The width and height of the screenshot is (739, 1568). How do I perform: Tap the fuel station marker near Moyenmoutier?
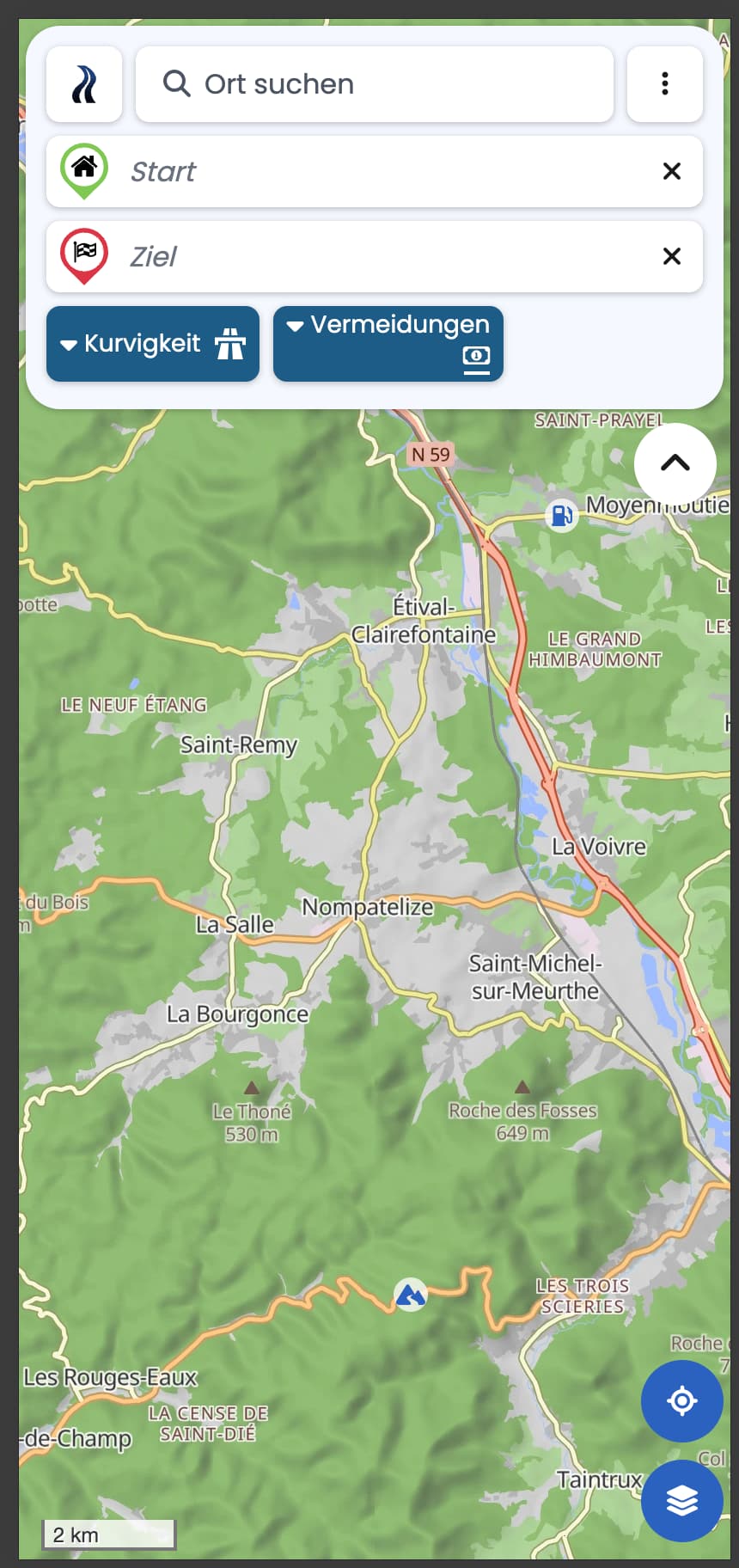[562, 516]
